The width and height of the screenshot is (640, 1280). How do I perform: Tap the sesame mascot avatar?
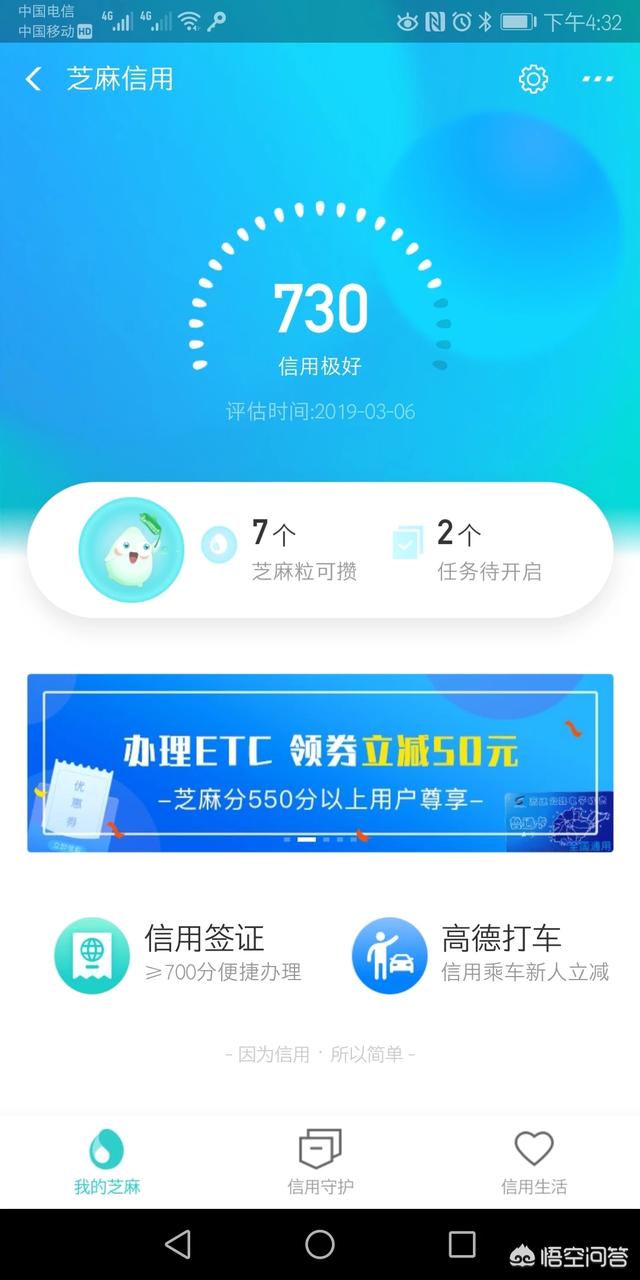(131, 549)
